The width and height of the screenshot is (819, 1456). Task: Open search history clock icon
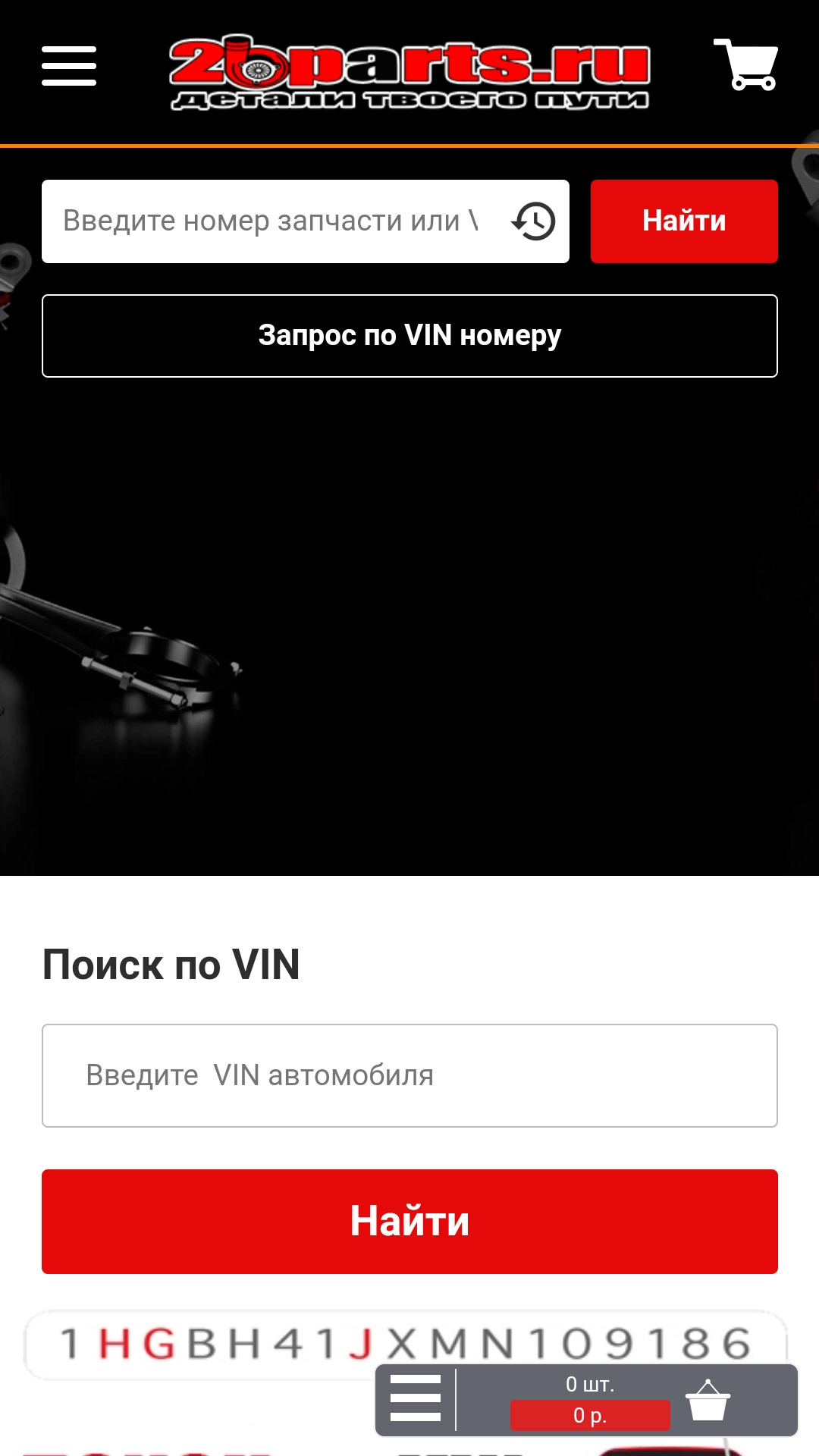point(534,221)
